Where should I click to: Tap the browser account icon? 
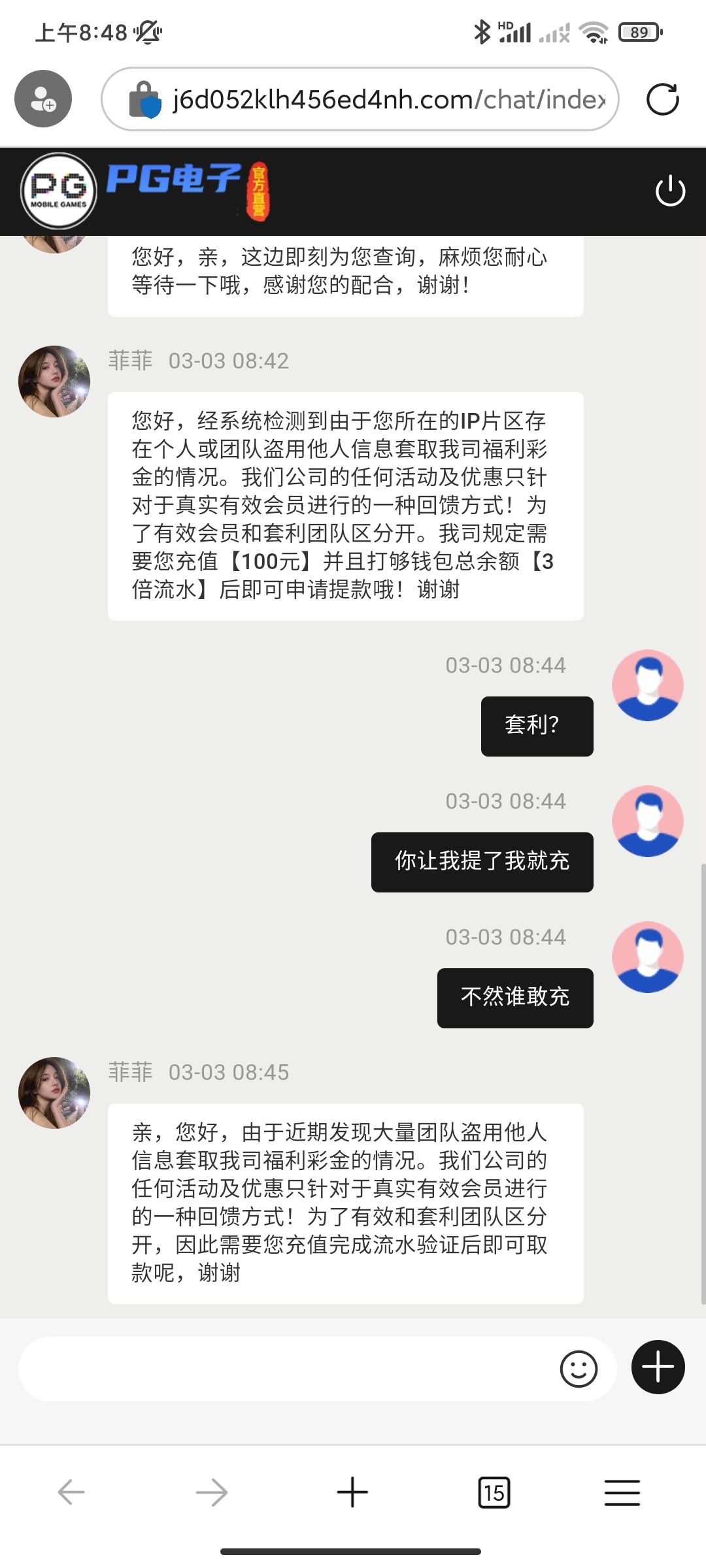click(x=43, y=99)
